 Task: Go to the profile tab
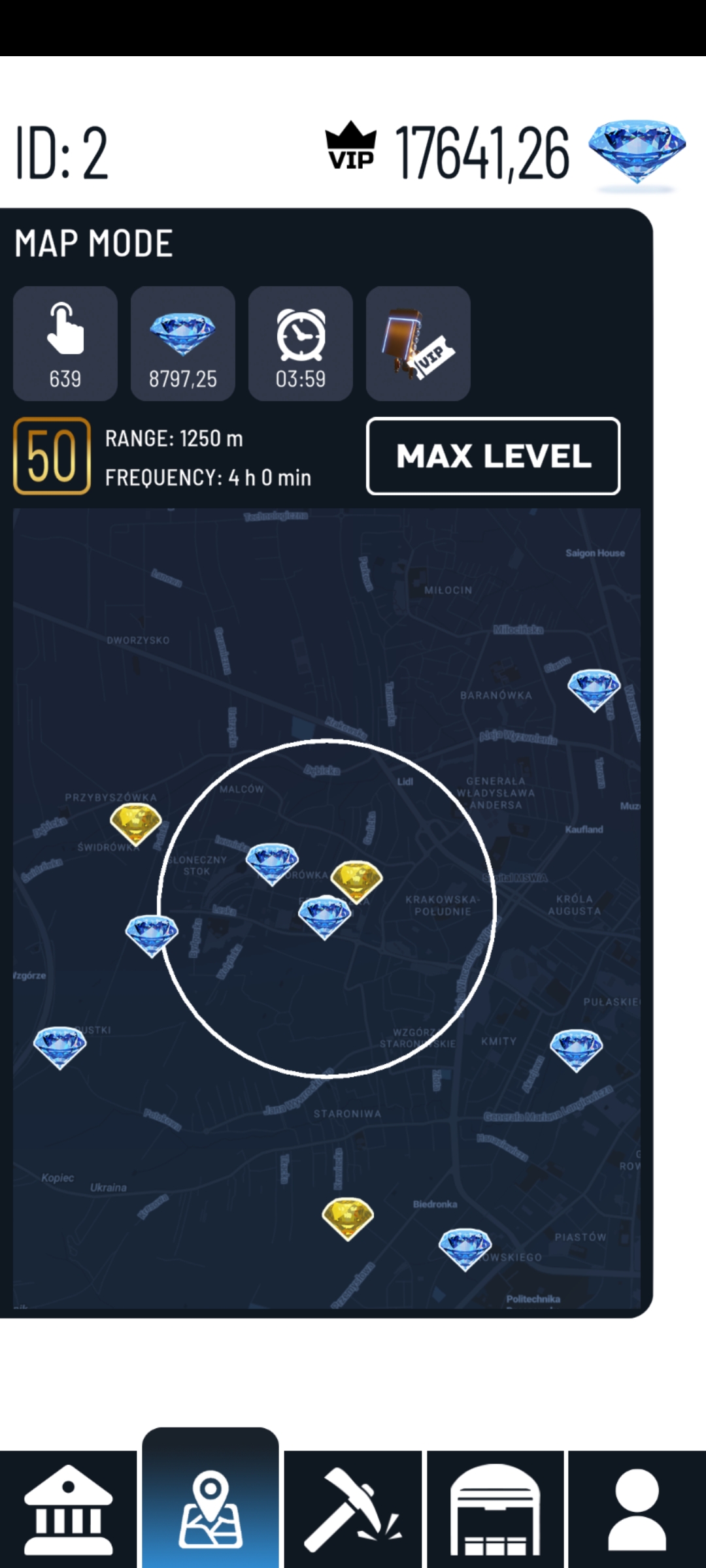click(637, 1509)
